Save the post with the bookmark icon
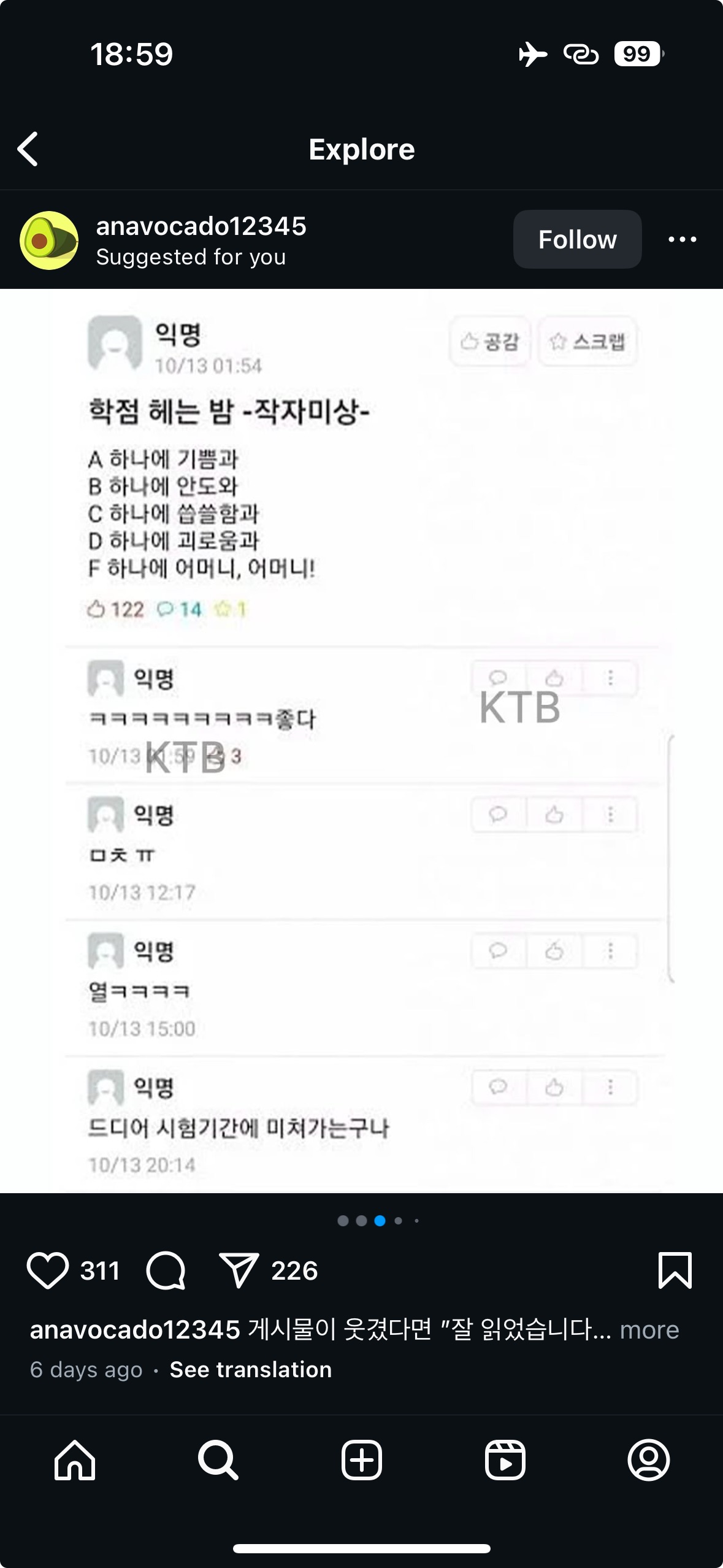This screenshot has width=723, height=1568. [x=675, y=1270]
